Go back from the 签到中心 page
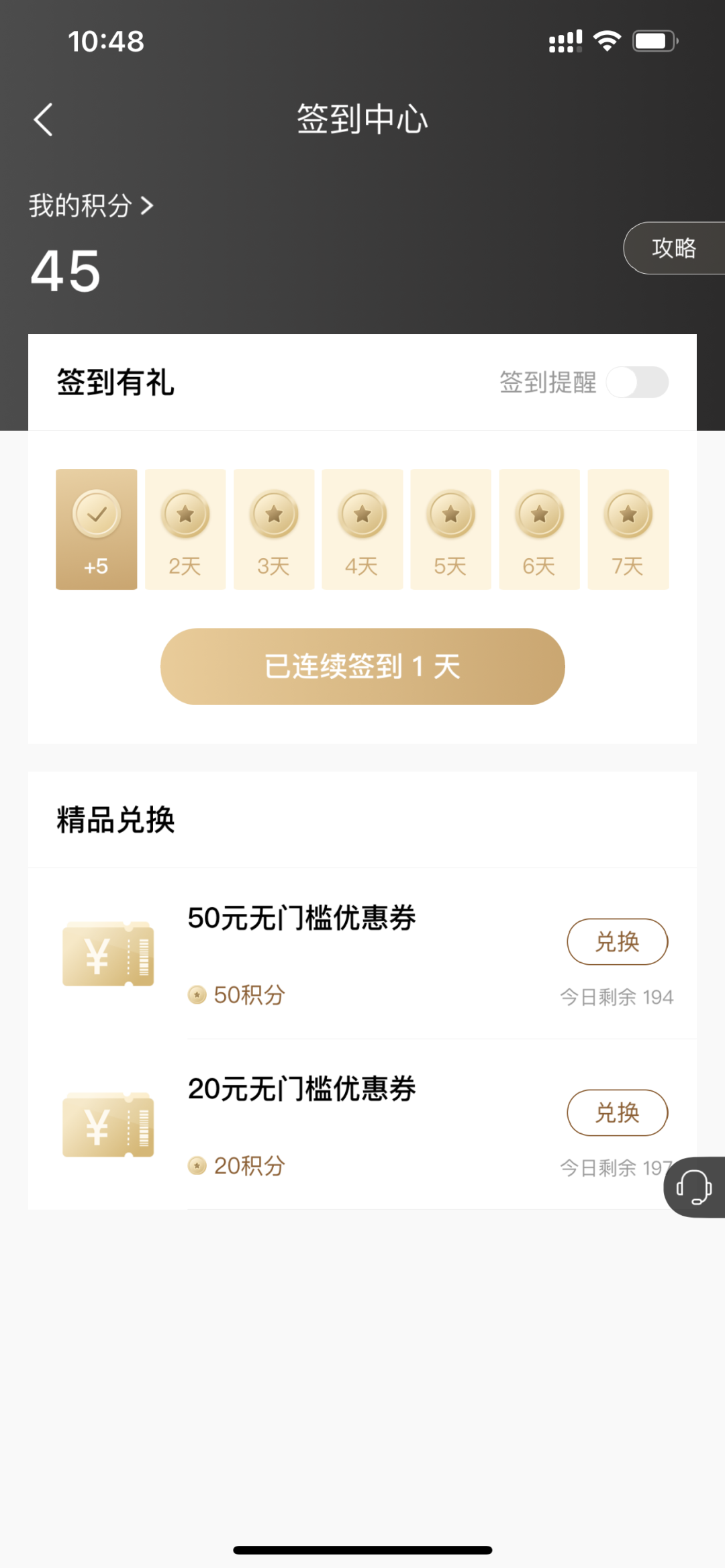 click(x=44, y=120)
